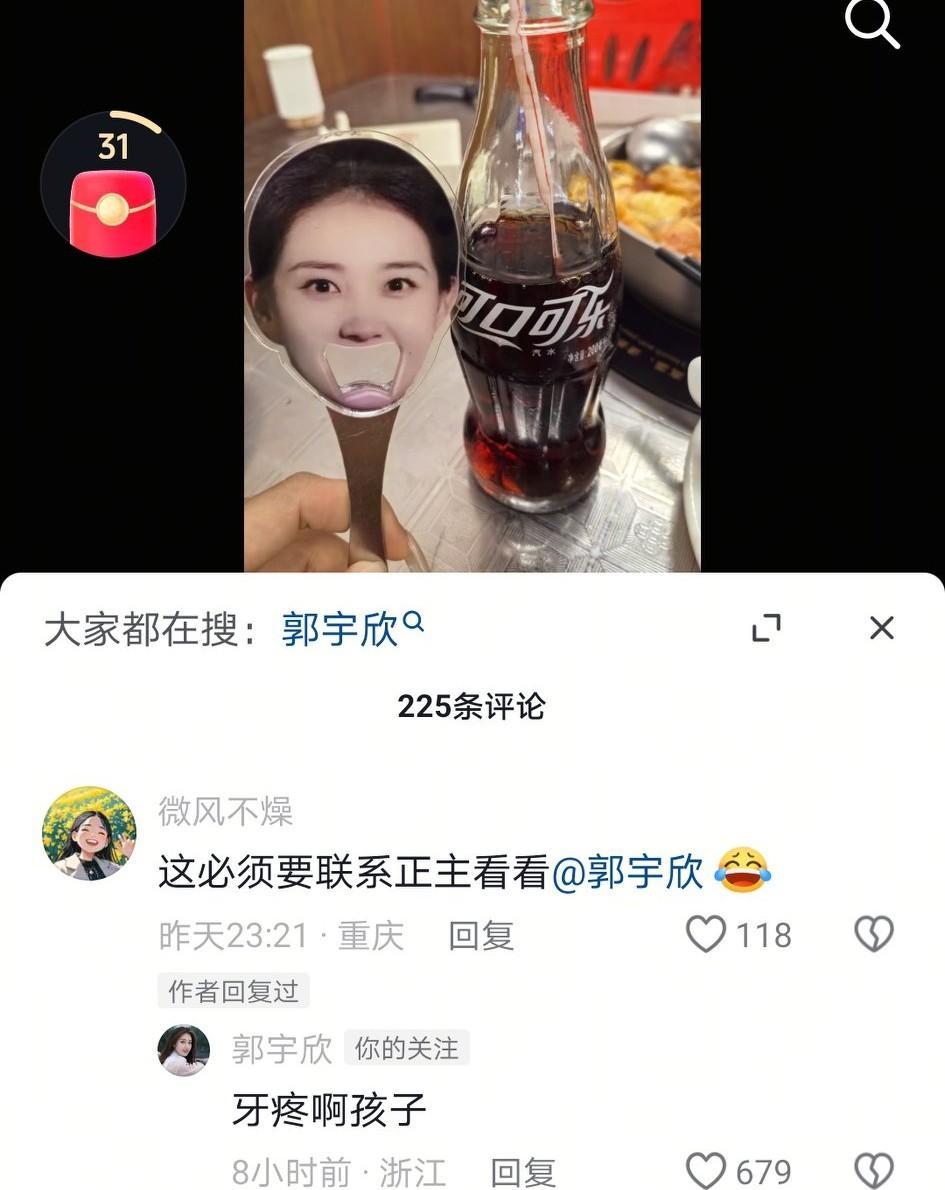Open the red envelope reward widget
945x1190 pixels.
pos(113,185)
